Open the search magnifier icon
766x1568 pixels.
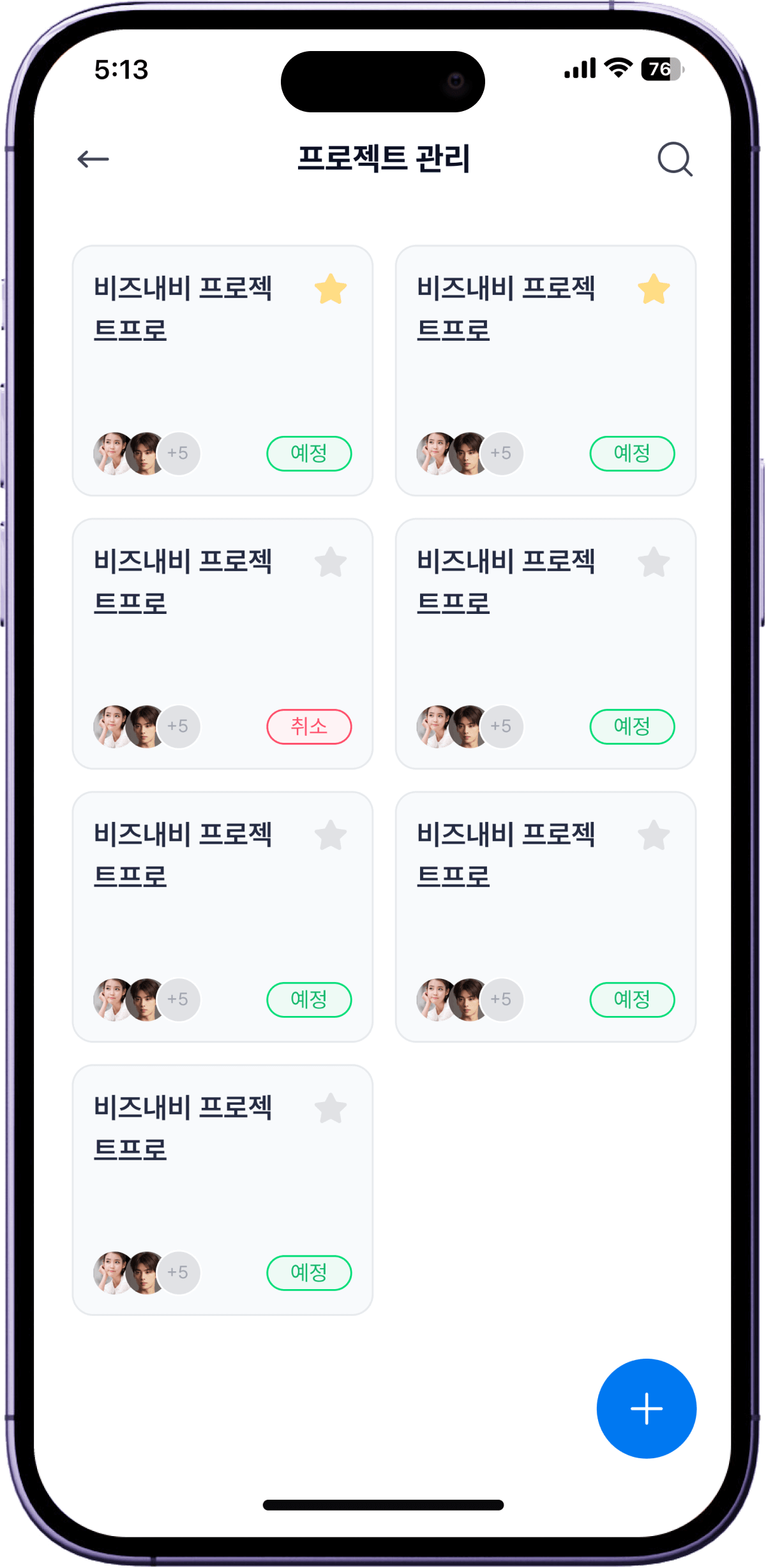pos(675,159)
